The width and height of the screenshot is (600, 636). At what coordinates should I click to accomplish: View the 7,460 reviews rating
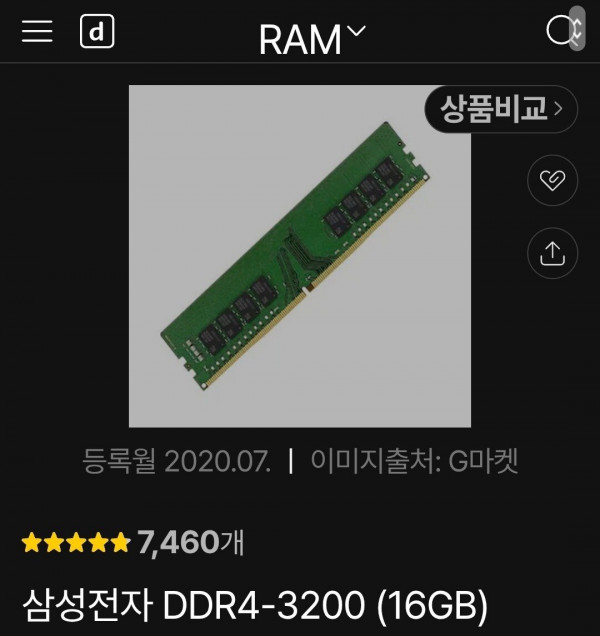point(133,543)
